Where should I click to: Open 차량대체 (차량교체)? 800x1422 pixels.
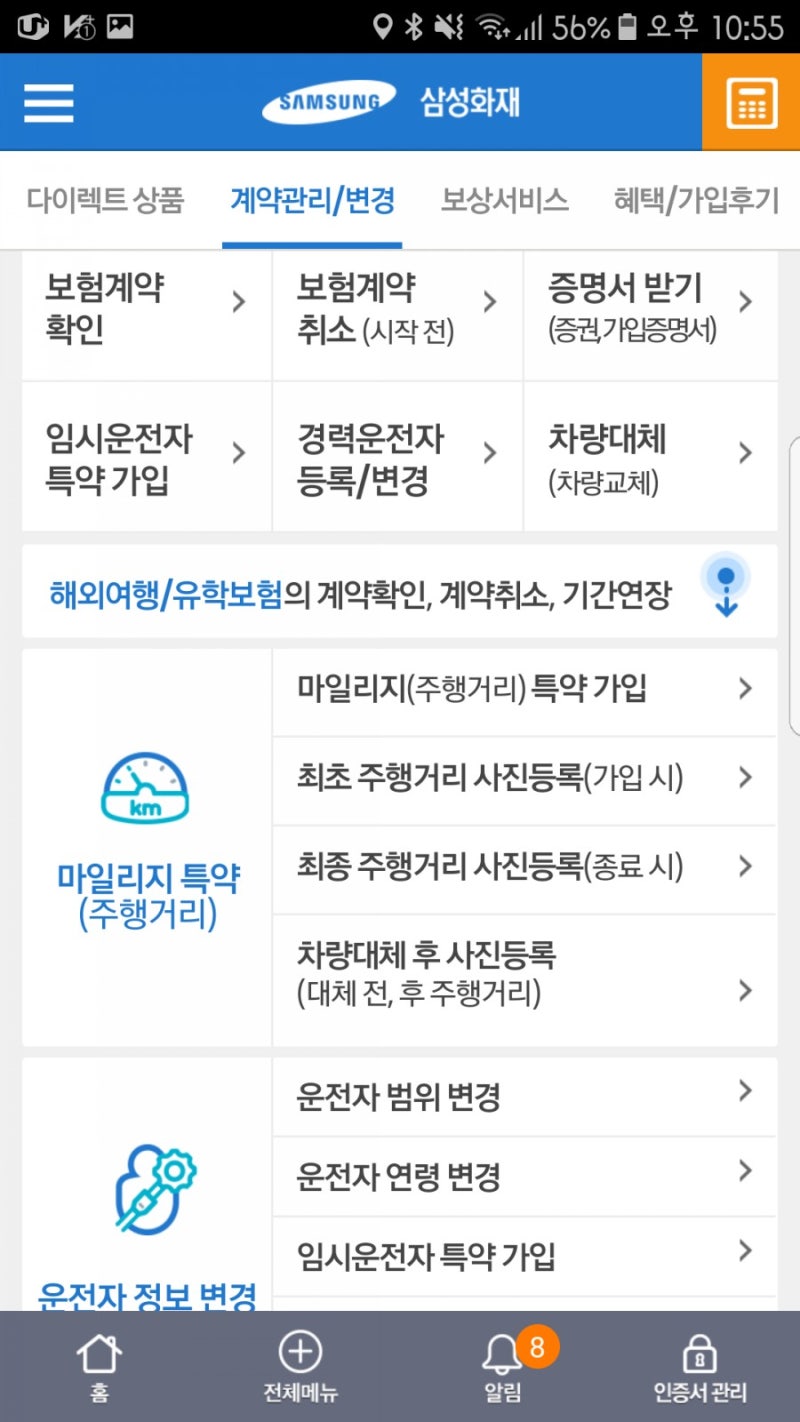(651, 457)
